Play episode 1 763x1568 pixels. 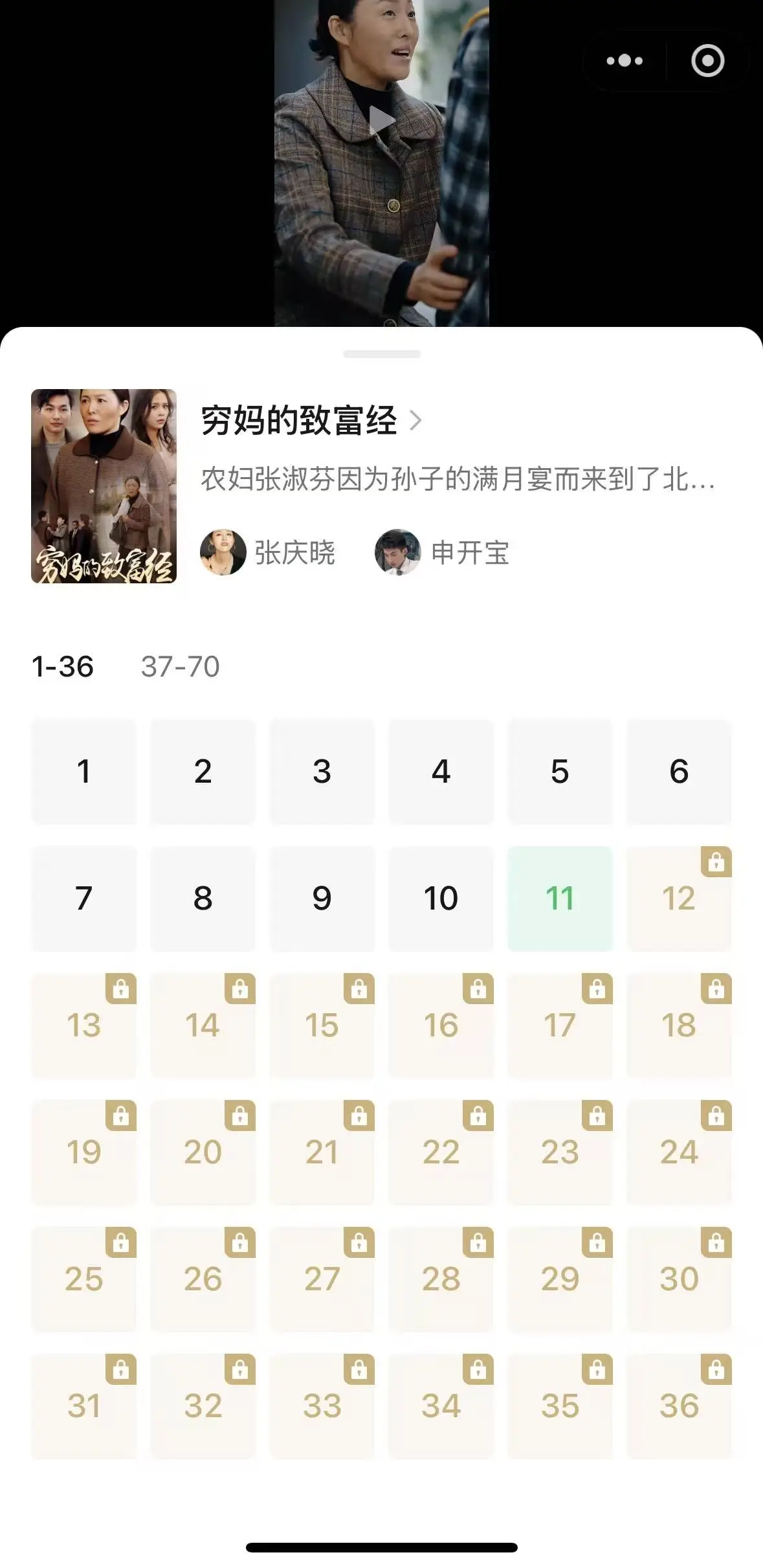tap(83, 771)
